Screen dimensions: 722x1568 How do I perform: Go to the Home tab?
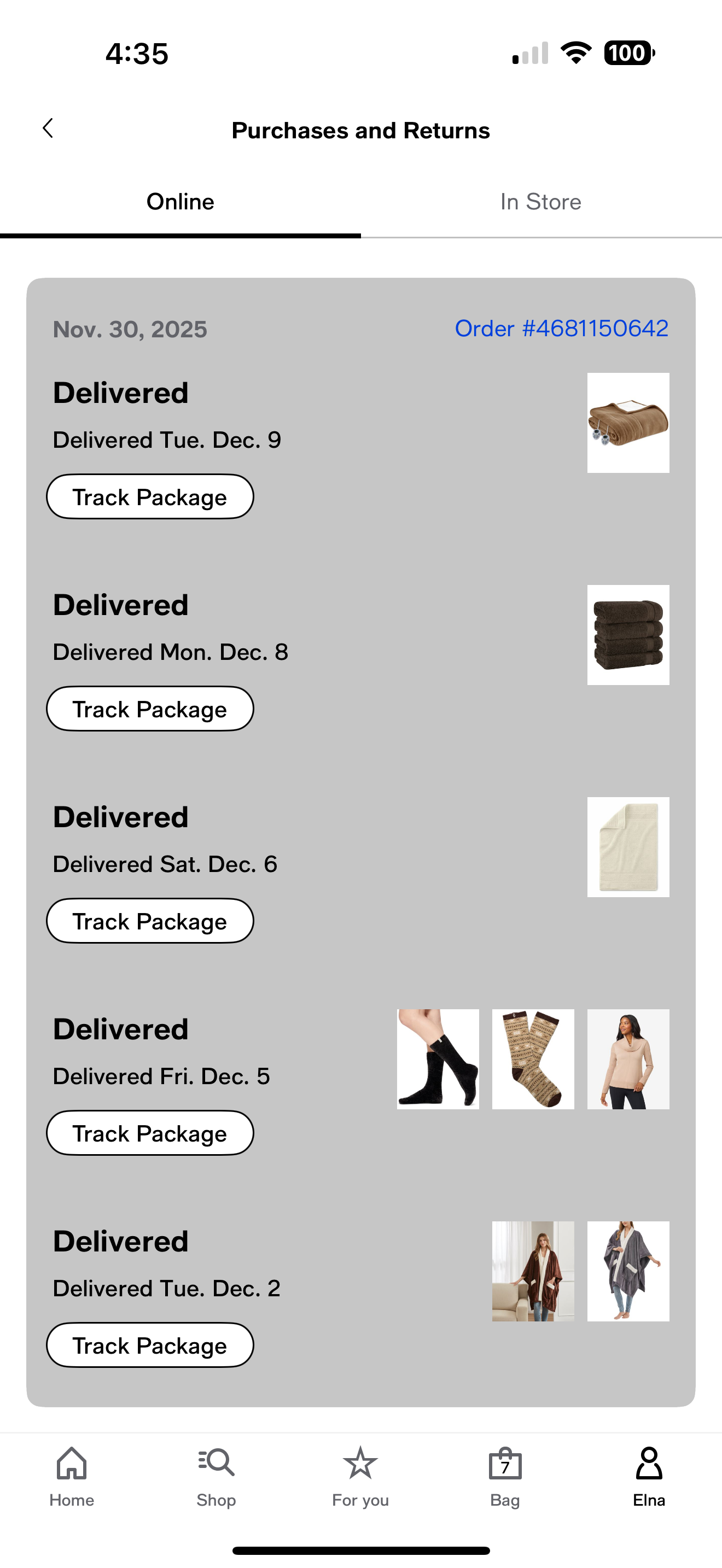click(72, 1476)
